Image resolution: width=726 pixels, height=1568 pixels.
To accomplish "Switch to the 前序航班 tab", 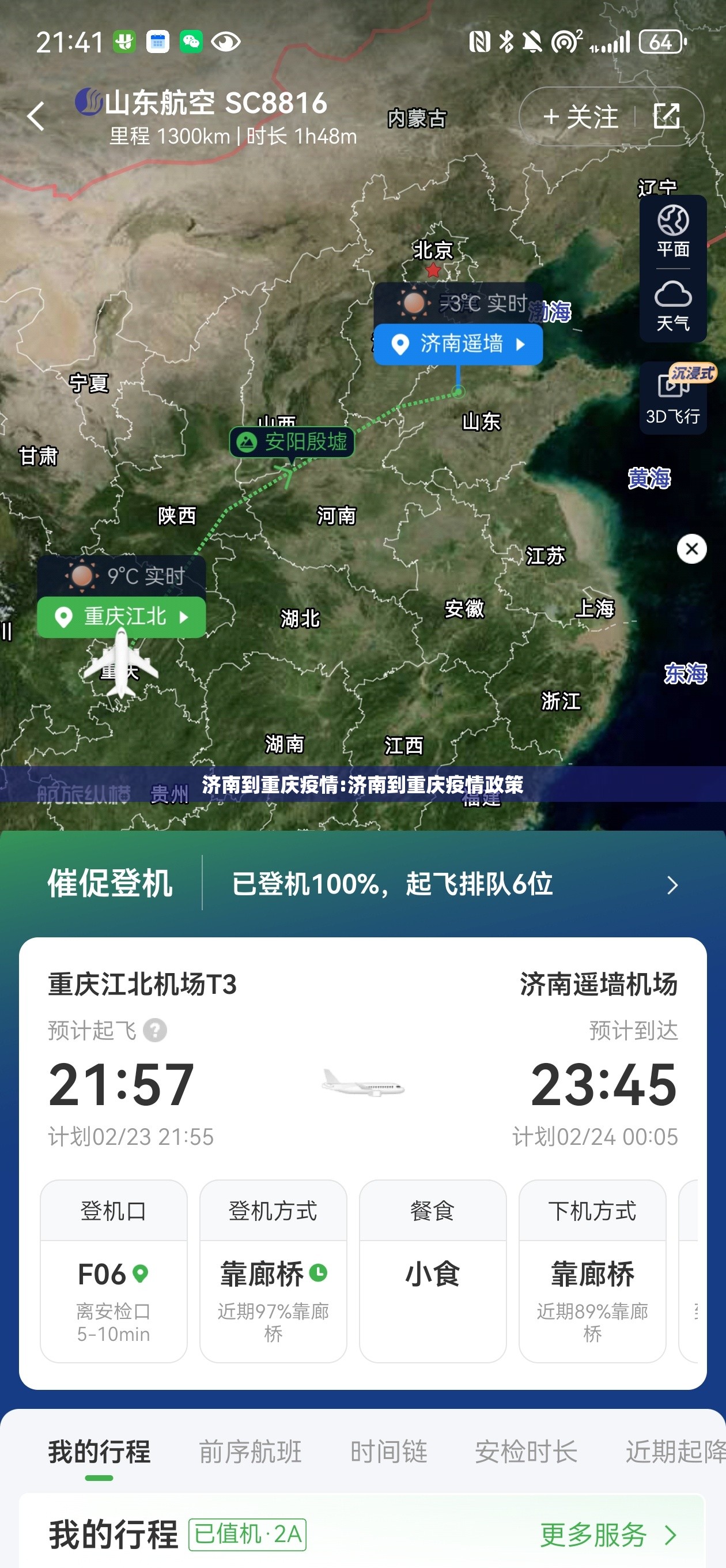I will [250, 1452].
